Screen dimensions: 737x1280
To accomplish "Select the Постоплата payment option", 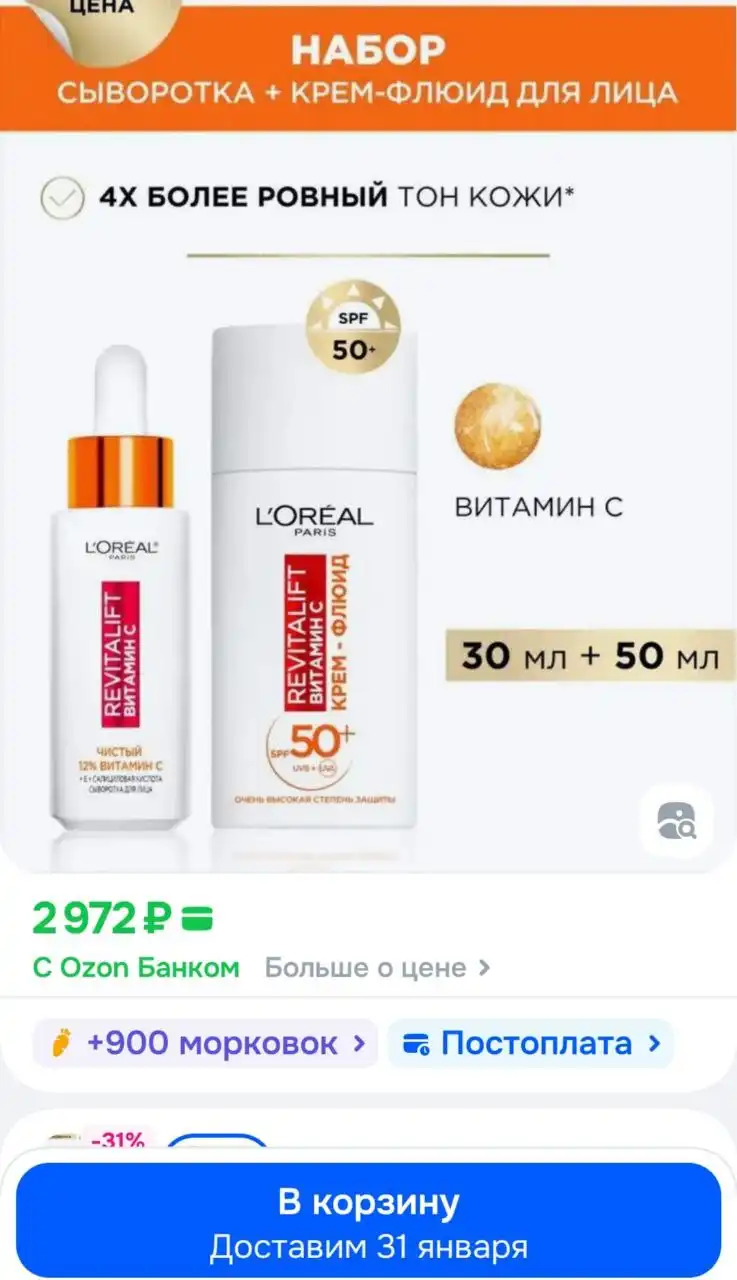I will (530, 1043).
